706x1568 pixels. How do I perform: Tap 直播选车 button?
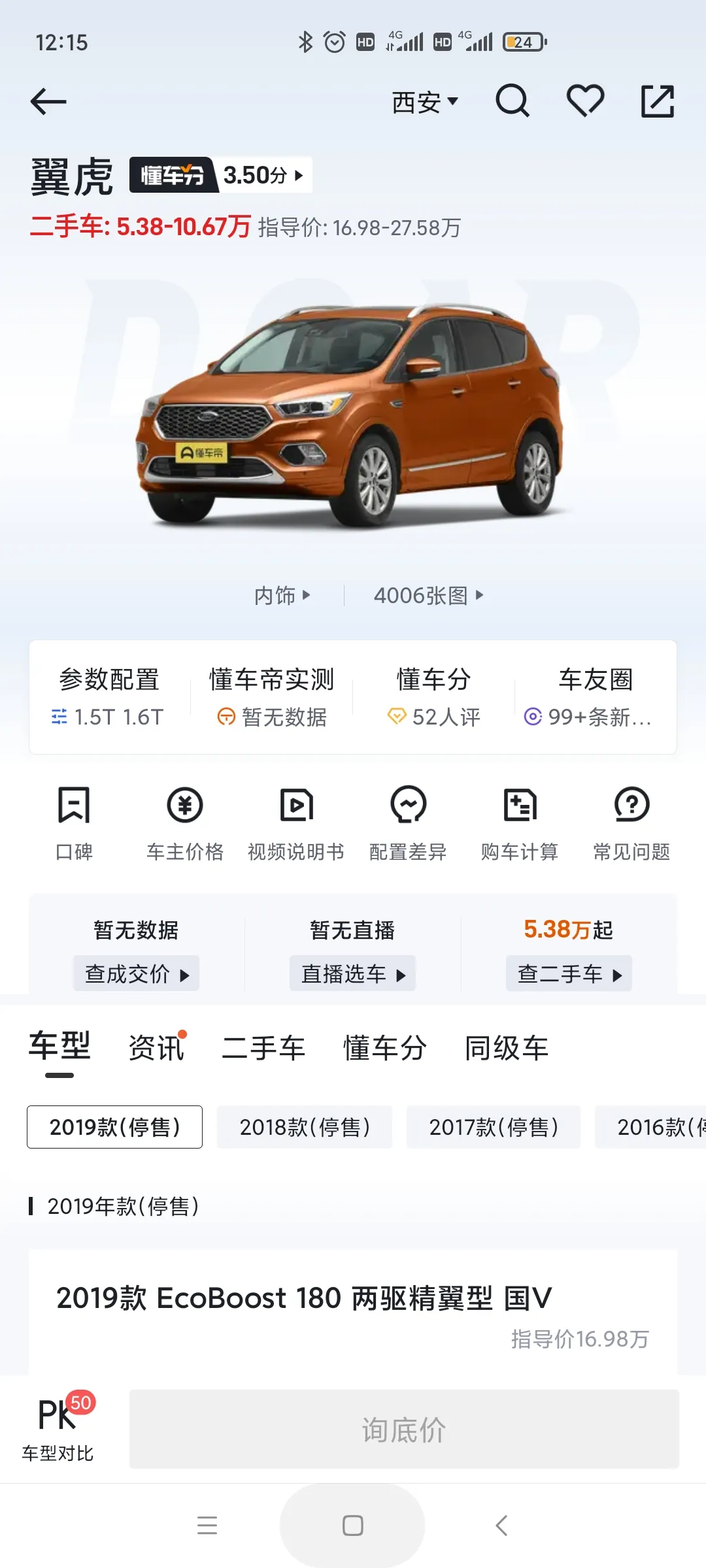(352, 973)
